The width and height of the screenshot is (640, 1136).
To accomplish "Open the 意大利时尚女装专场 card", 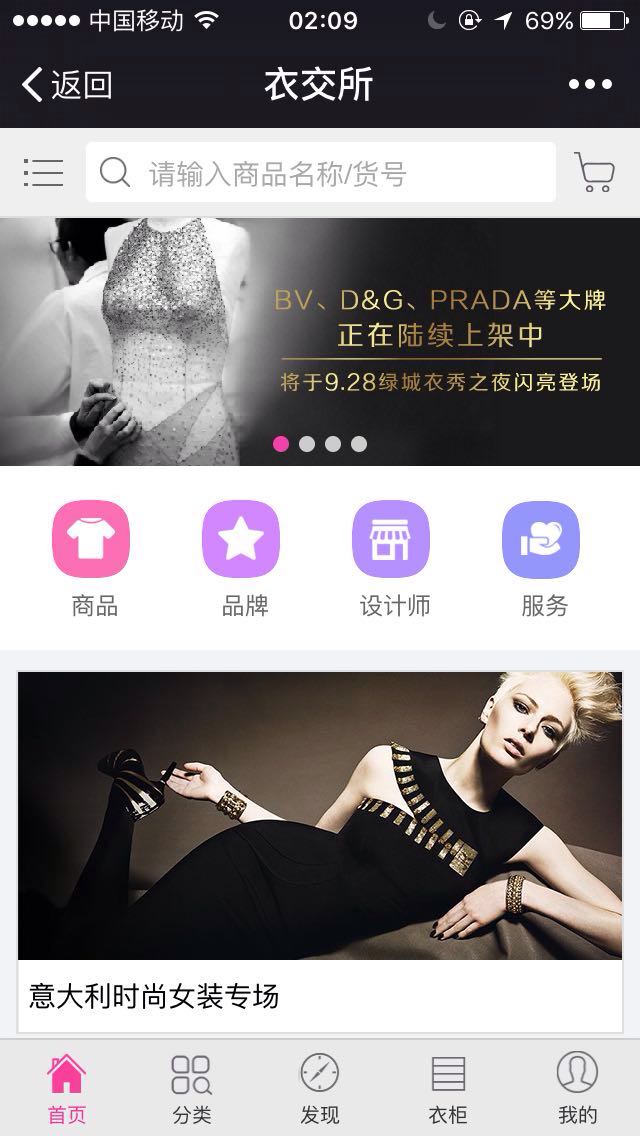I will tap(320, 850).
